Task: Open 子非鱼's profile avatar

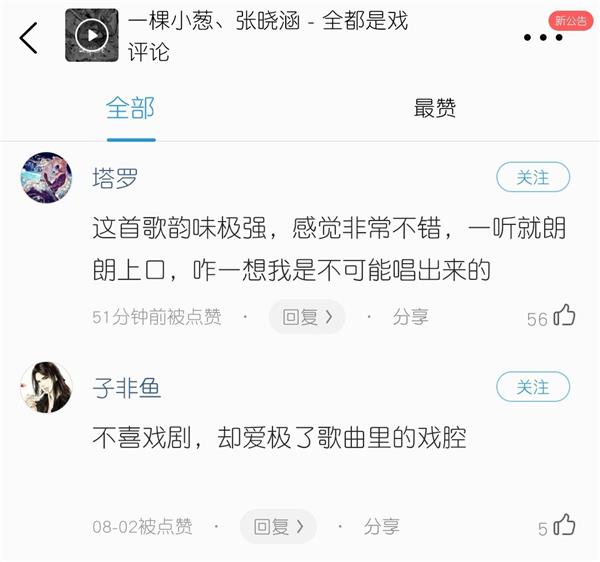Action: pyautogui.click(x=46, y=387)
